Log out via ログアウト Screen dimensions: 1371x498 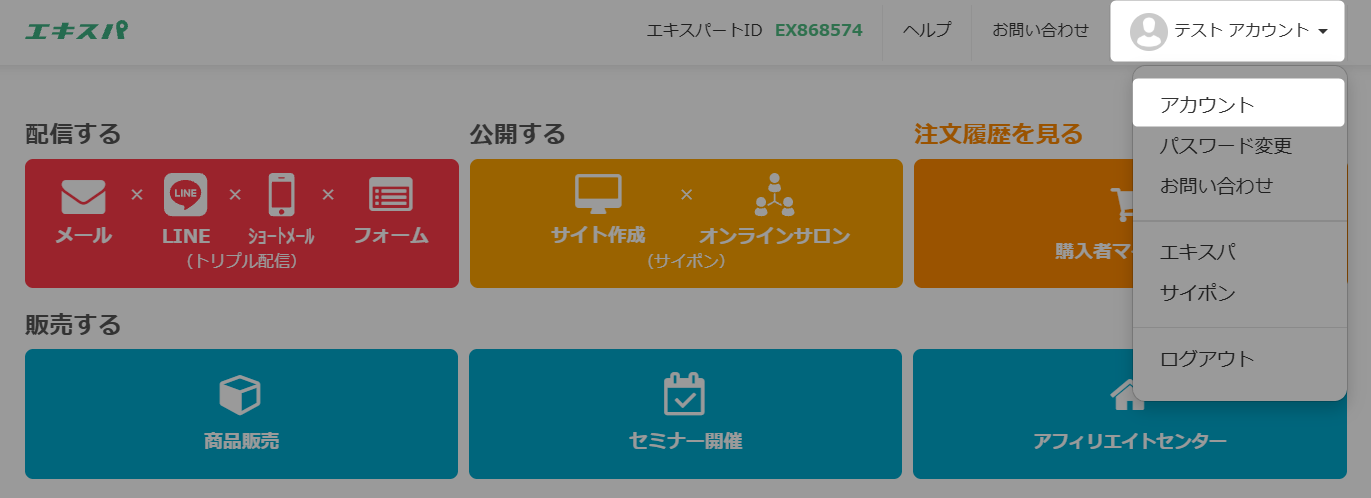(x=1206, y=359)
